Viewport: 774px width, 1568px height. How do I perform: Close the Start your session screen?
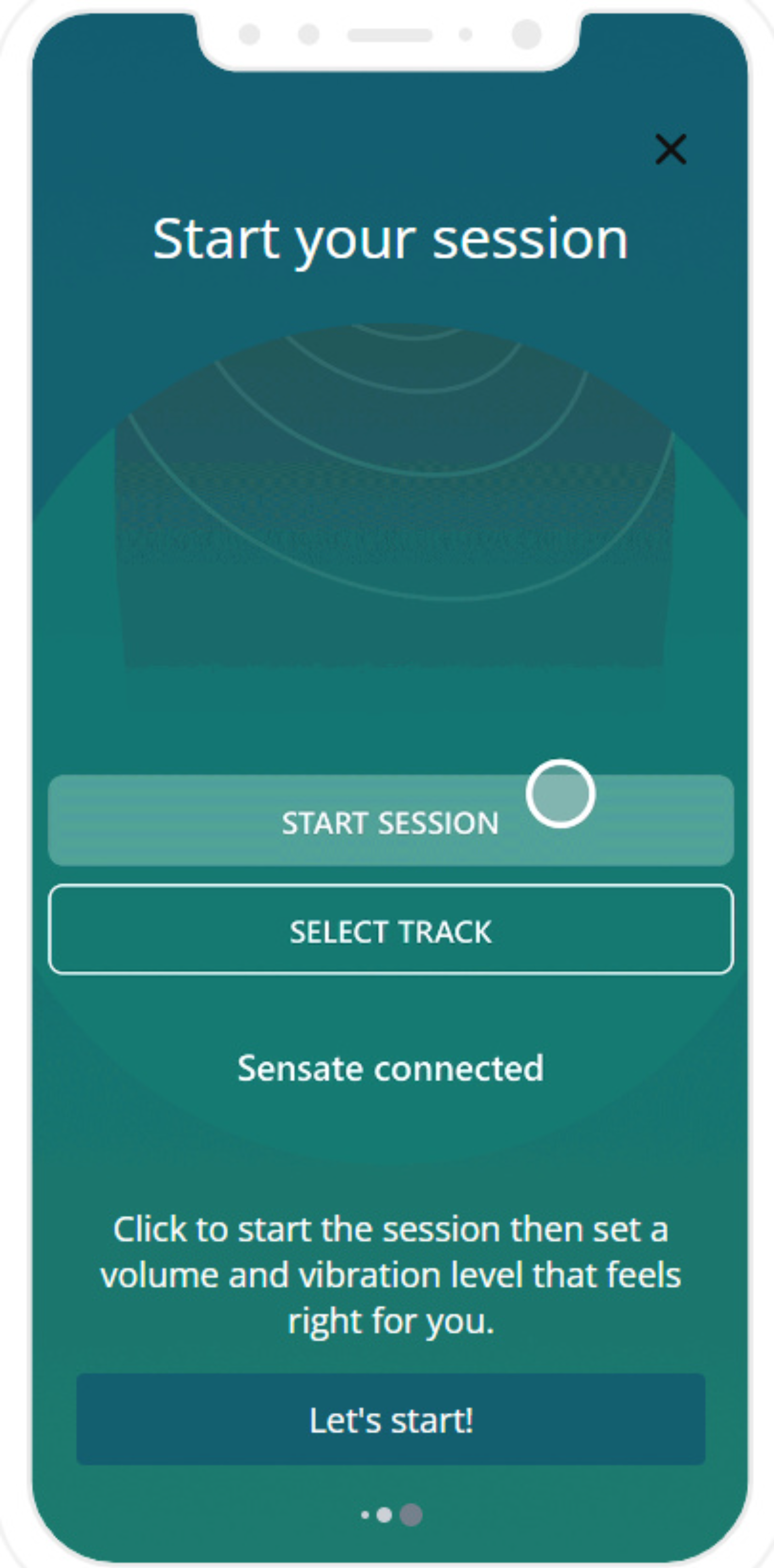pos(671,149)
